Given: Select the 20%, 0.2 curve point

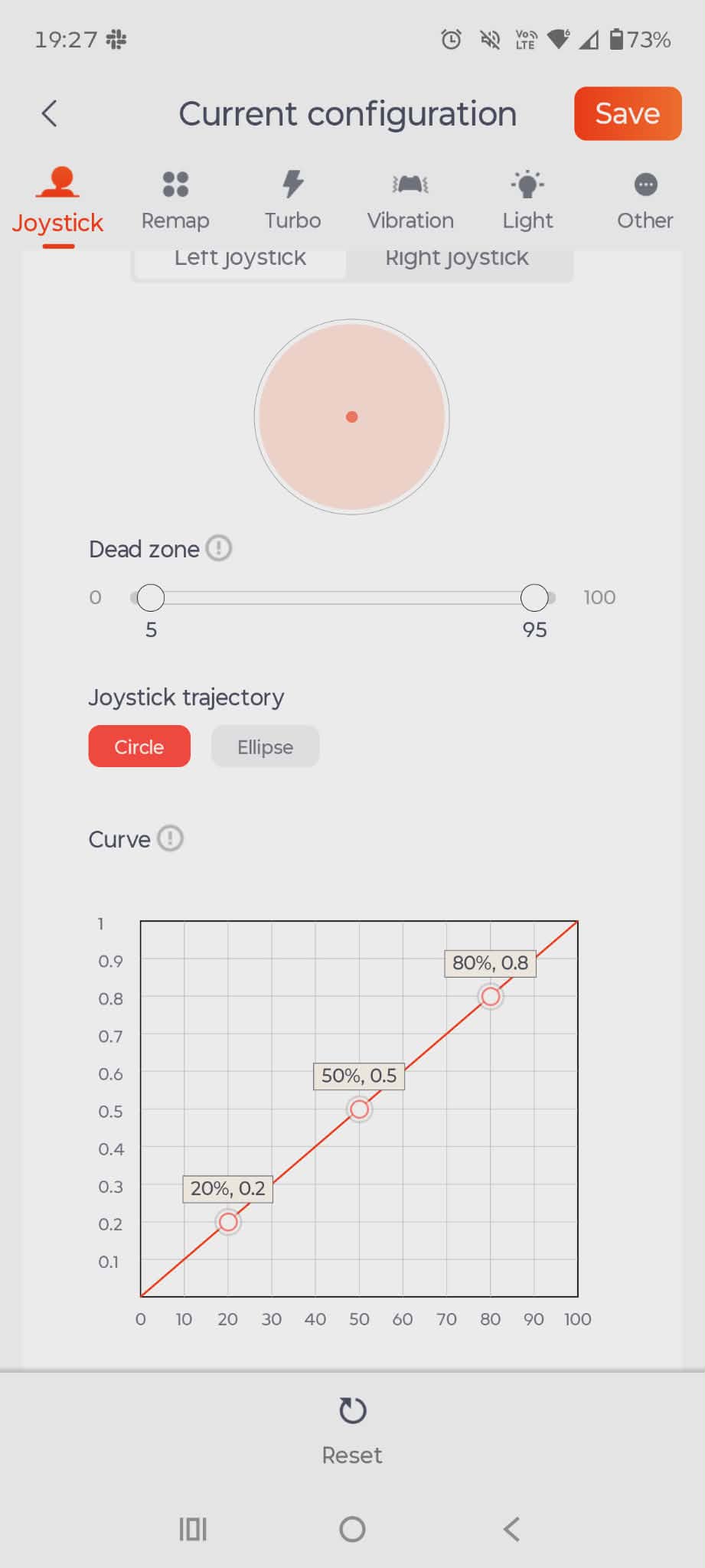Looking at the screenshot, I should 228,1222.
